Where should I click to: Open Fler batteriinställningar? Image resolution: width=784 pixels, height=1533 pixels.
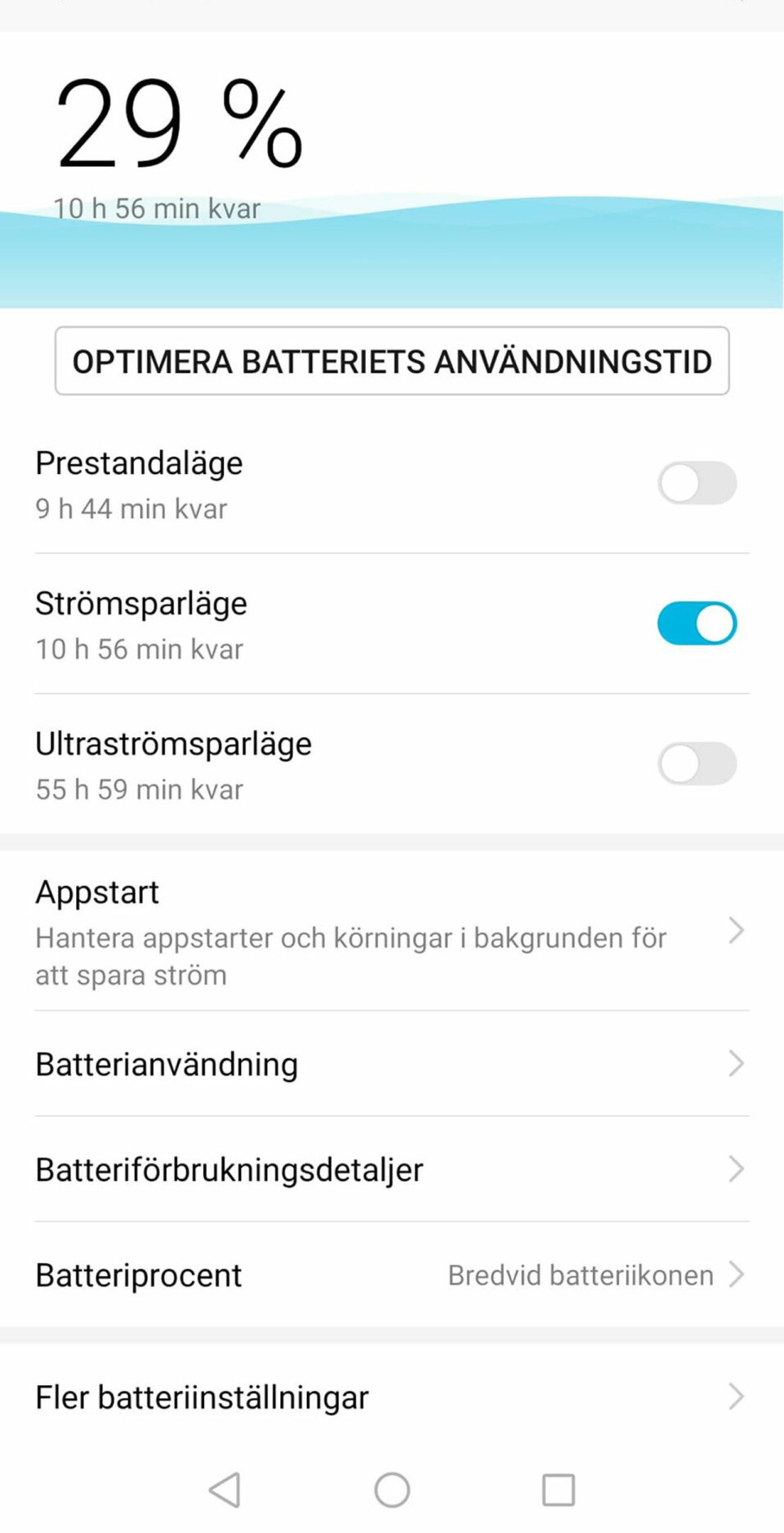tap(392, 1397)
